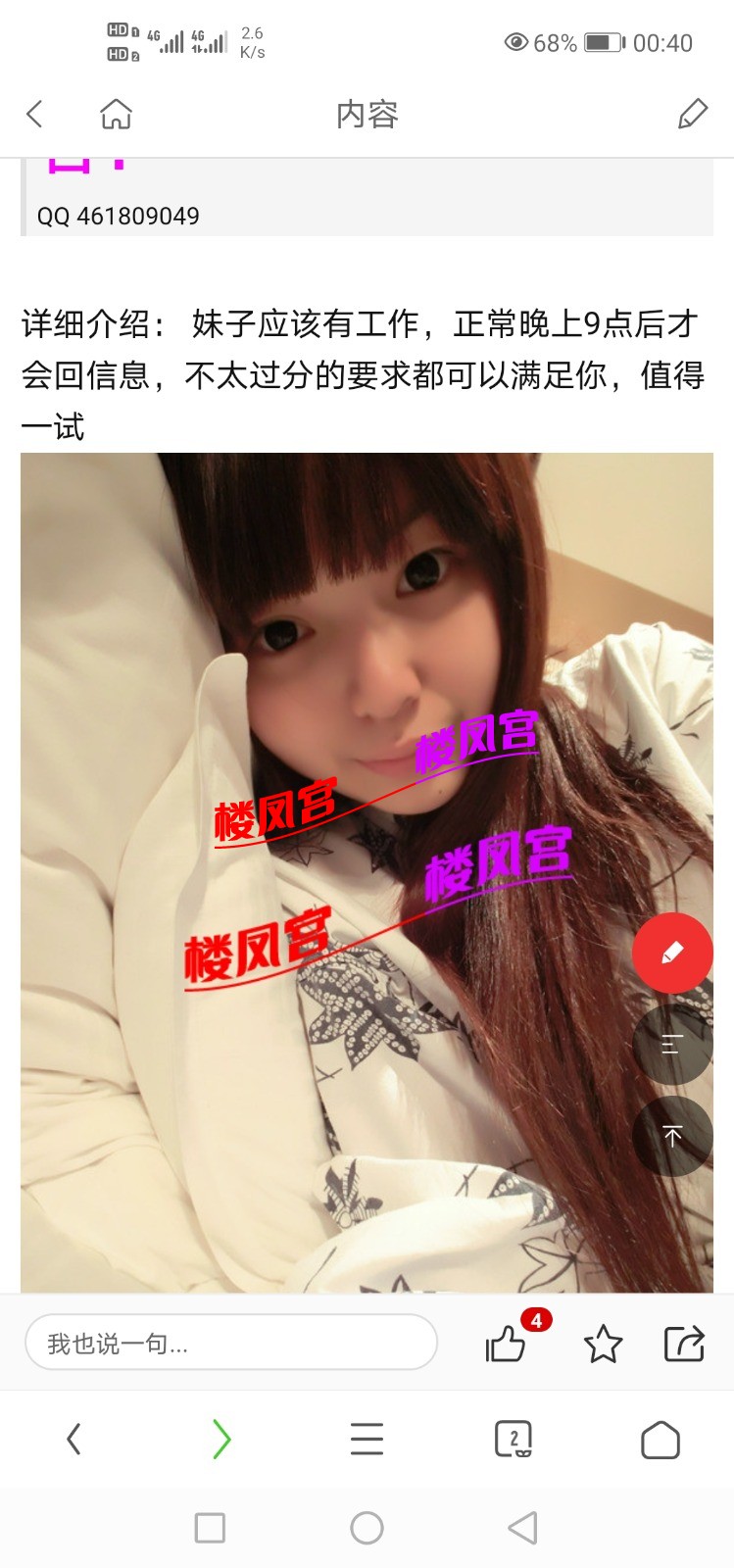The image size is (734, 1568).
Task: Tap the pencil edit icon in the header
Action: [693, 115]
